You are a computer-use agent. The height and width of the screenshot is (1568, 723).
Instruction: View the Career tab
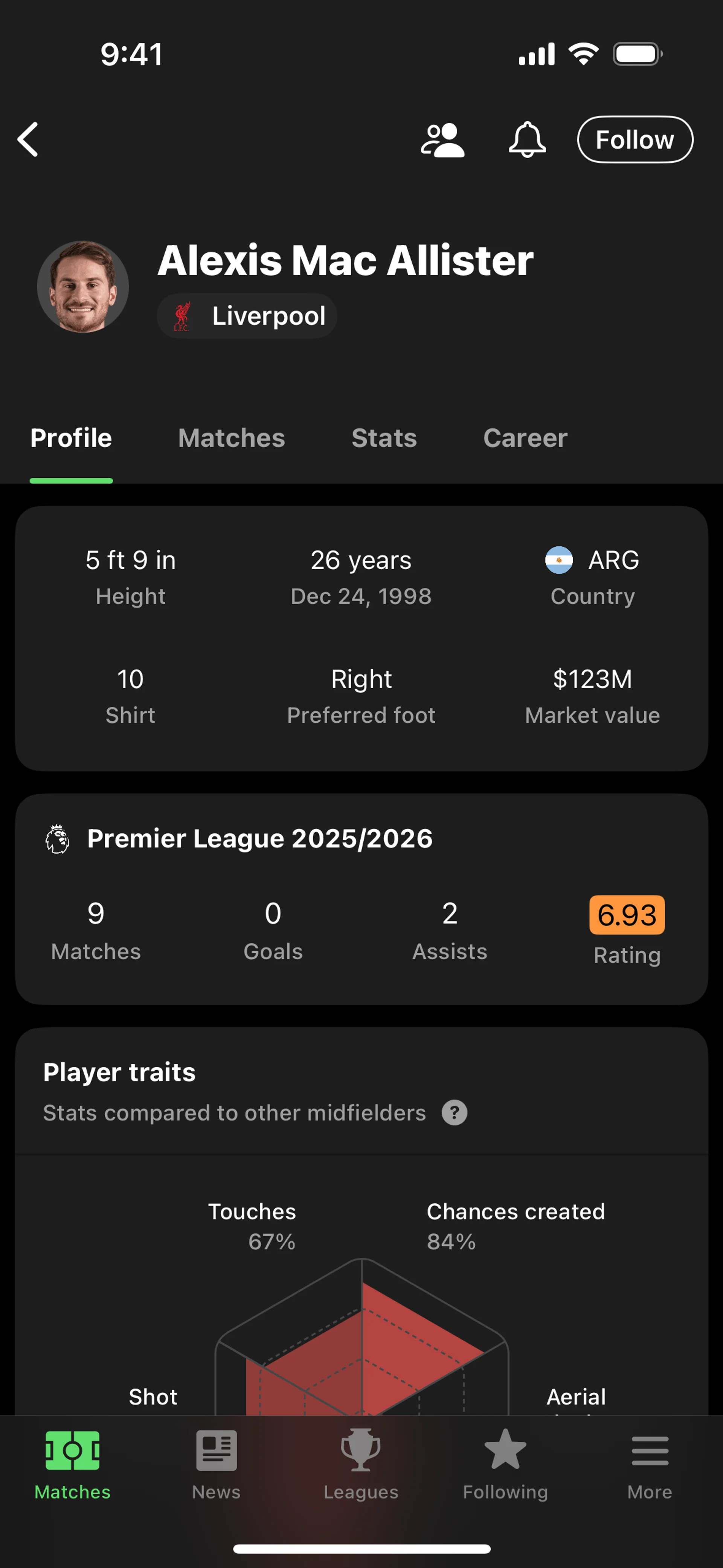pyautogui.click(x=525, y=438)
